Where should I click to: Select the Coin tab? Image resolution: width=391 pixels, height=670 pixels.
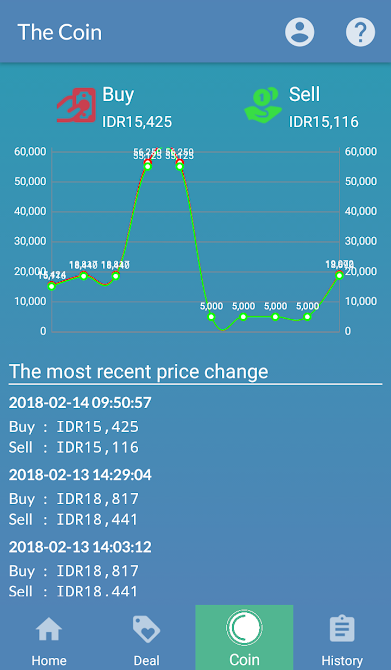coord(244,638)
